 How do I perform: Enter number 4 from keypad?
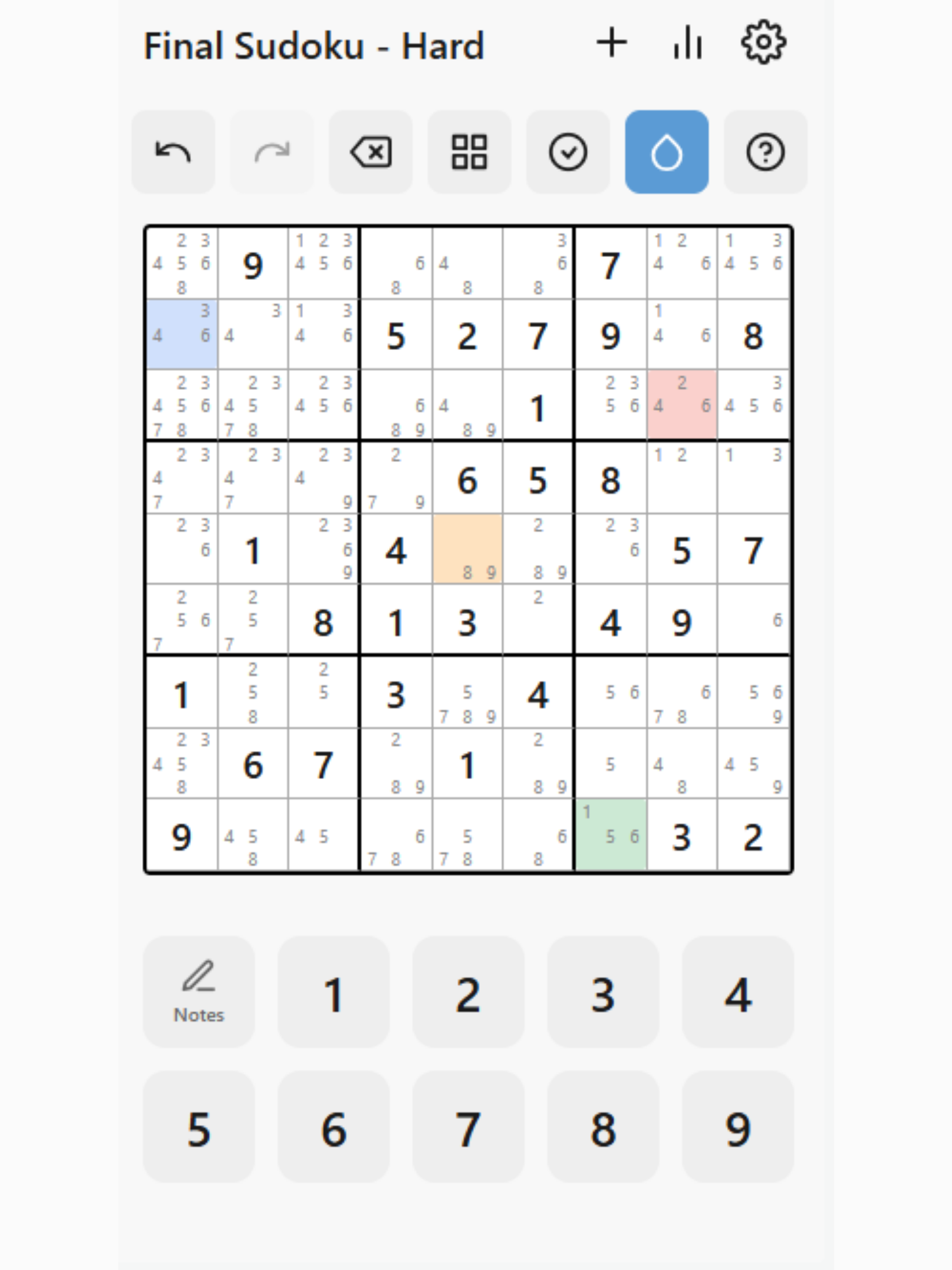[738, 992]
